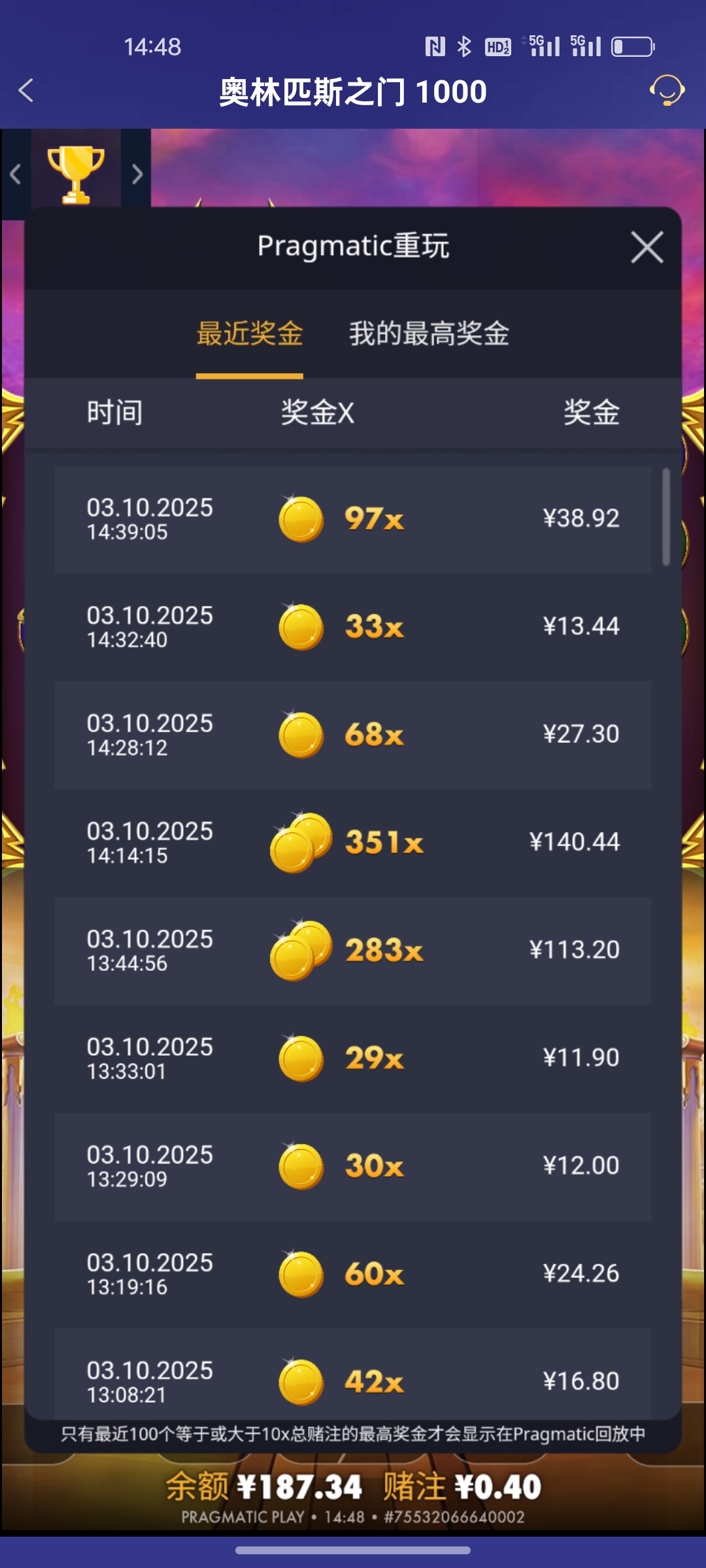Switch to 我的最高奖金 tab
The height and width of the screenshot is (1568, 706).
(429, 334)
